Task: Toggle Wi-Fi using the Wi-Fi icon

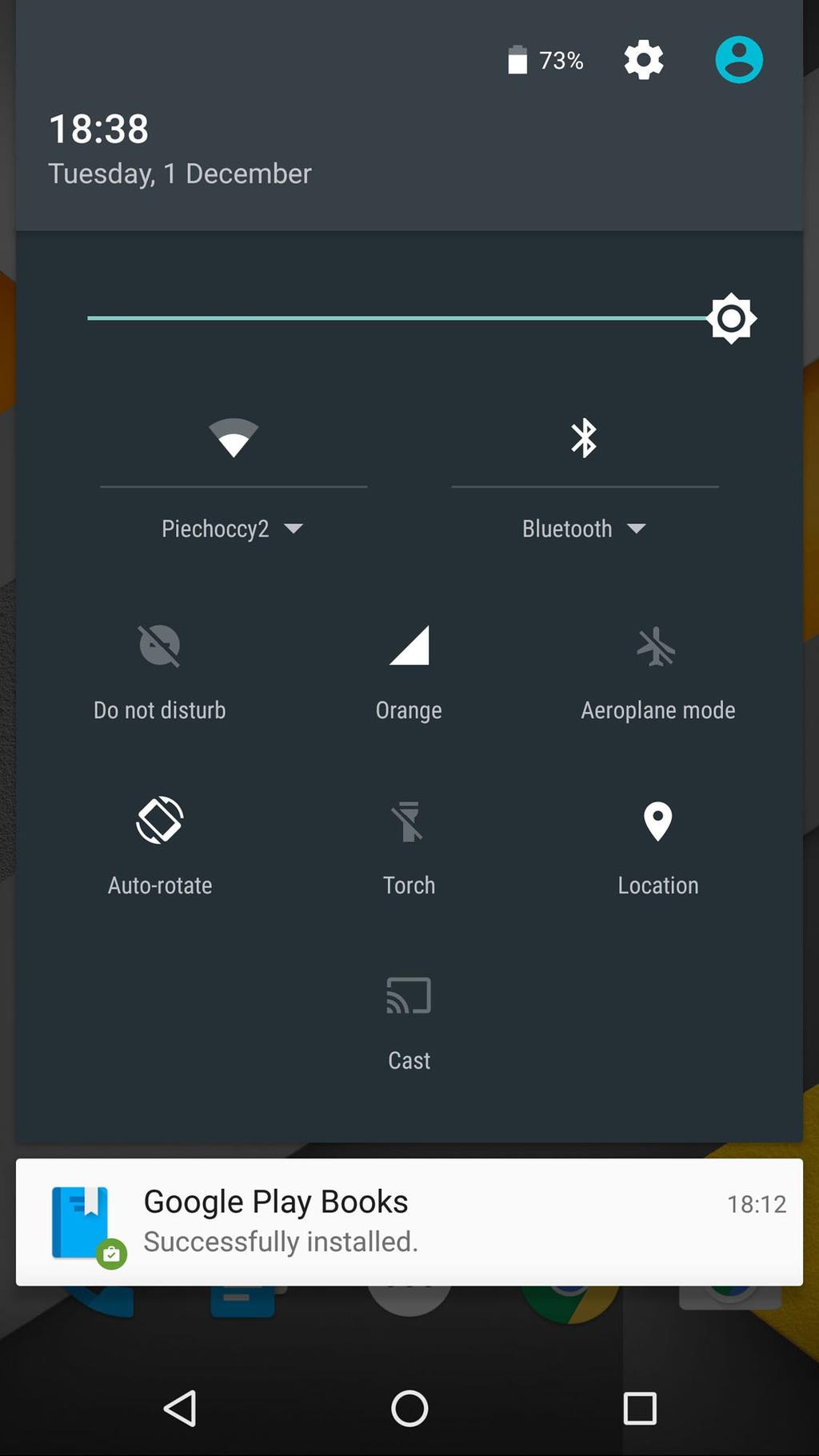Action: tap(234, 438)
